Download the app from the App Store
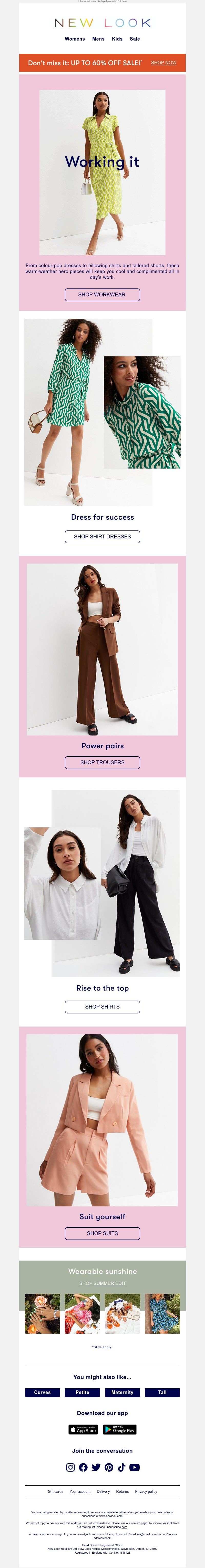The height and width of the screenshot is (1568, 205). point(83,1430)
